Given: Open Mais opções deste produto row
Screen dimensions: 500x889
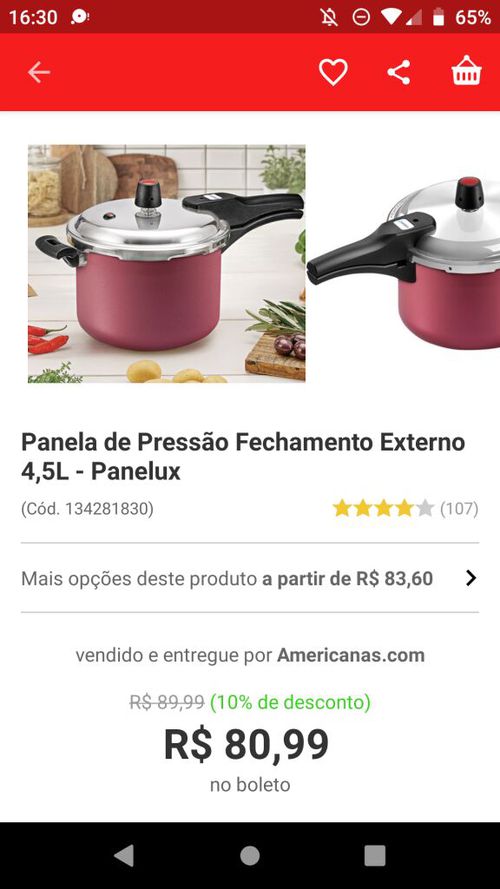Looking at the screenshot, I should click(x=250, y=578).
